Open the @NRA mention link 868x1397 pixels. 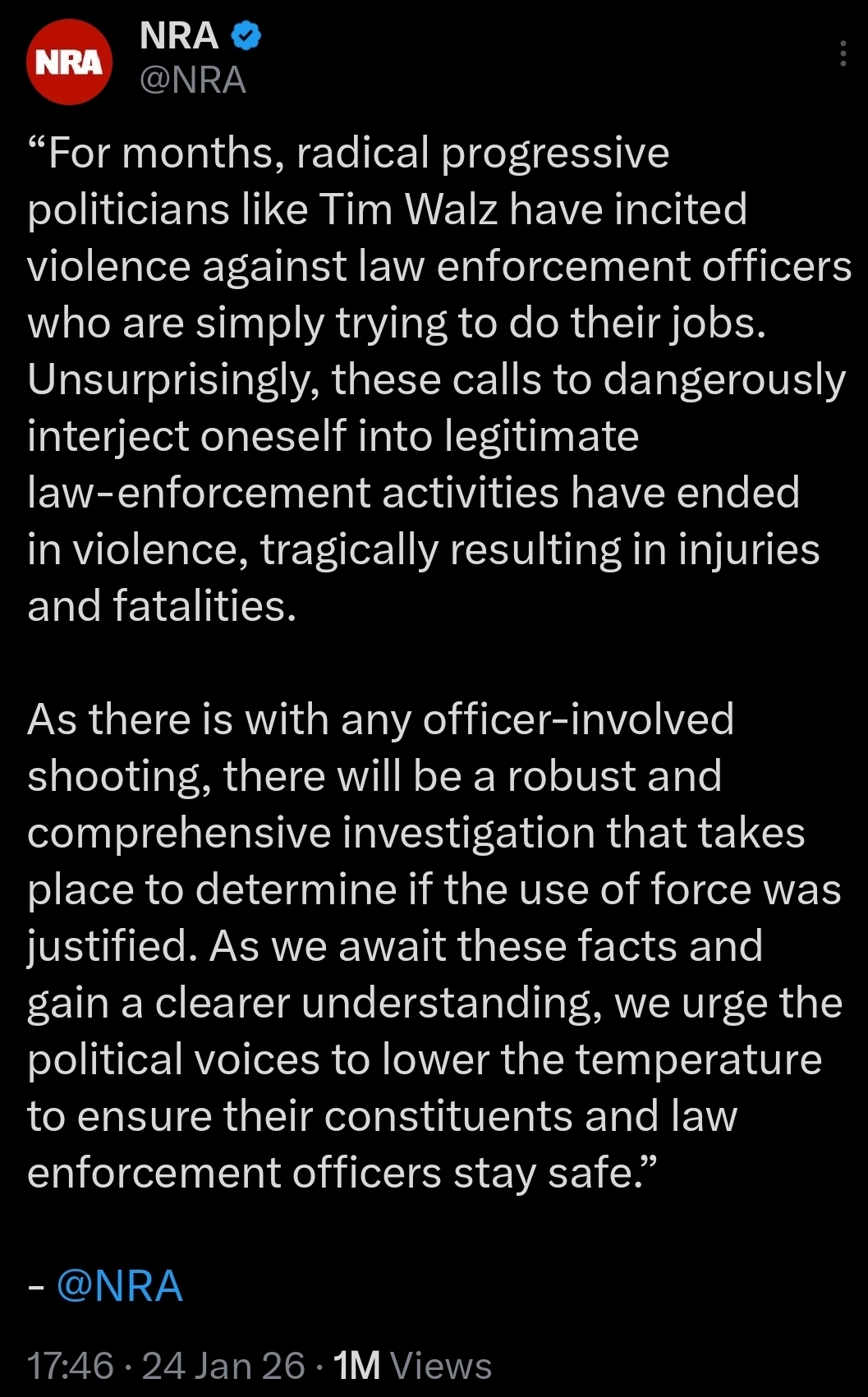coord(120,1286)
